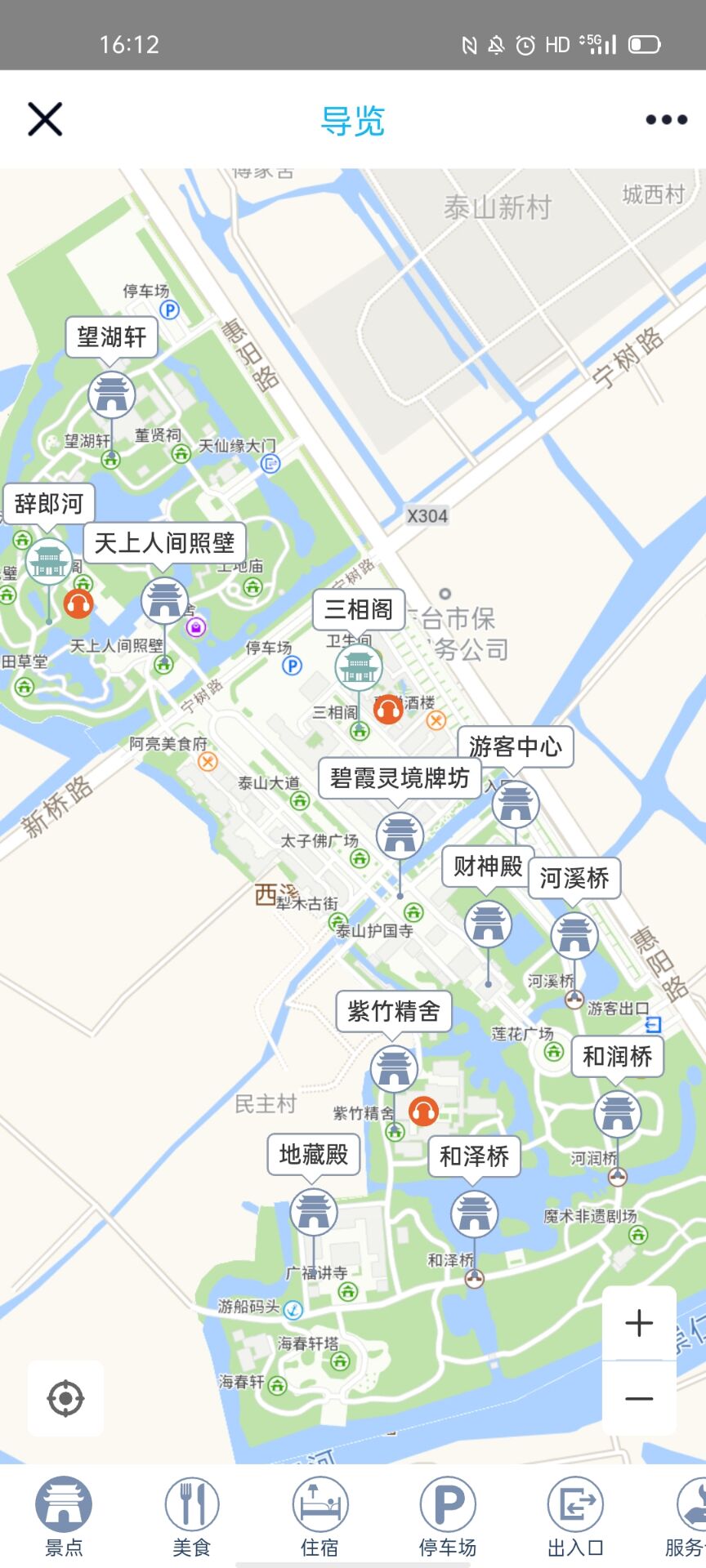Zoom out of the map

[639, 1398]
